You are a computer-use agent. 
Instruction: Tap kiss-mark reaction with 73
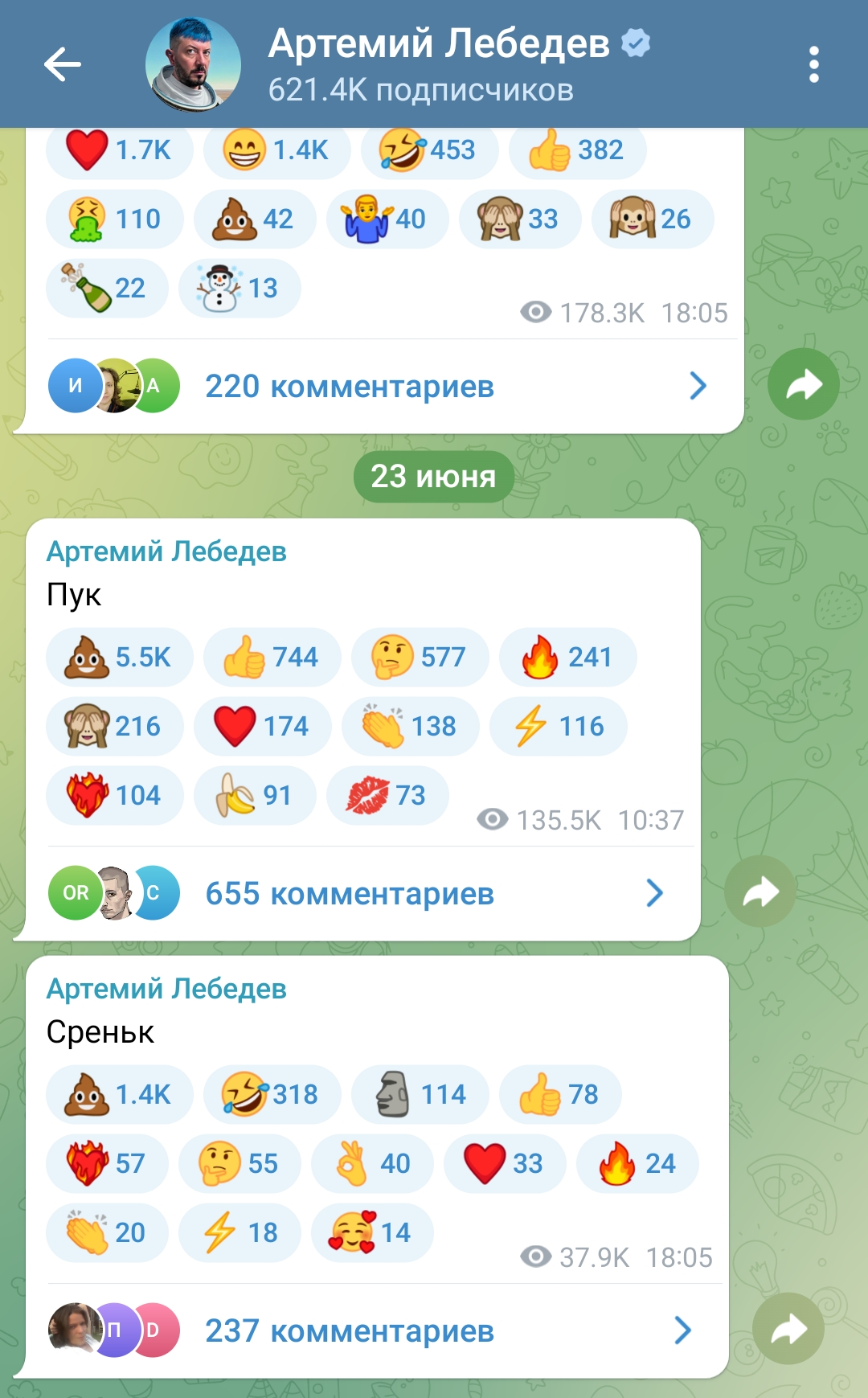pyautogui.click(x=387, y=795)
